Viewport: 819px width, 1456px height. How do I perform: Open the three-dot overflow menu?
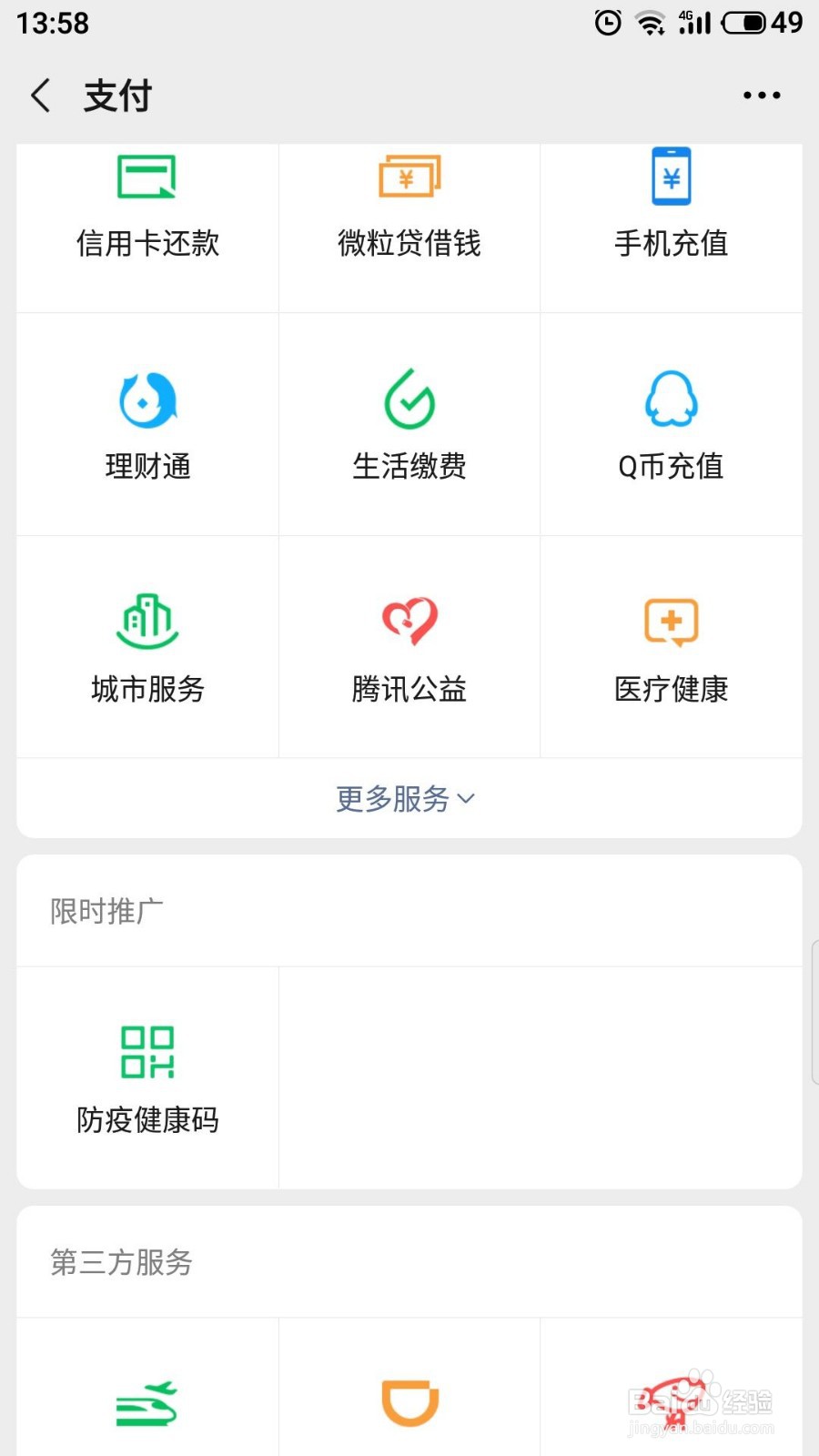coord(762,95)
